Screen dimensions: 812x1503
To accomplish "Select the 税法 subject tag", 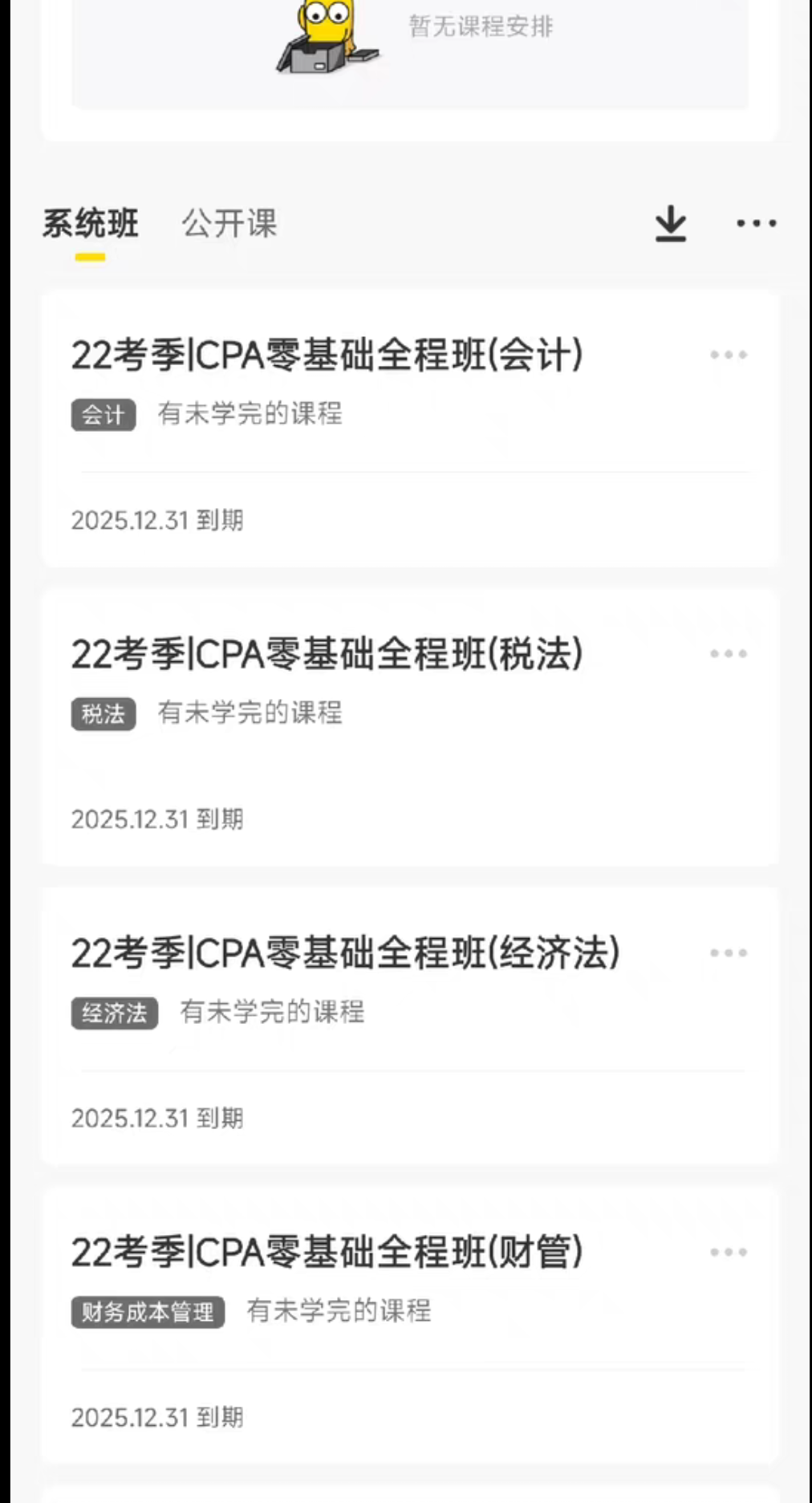I will pos(103,714).
